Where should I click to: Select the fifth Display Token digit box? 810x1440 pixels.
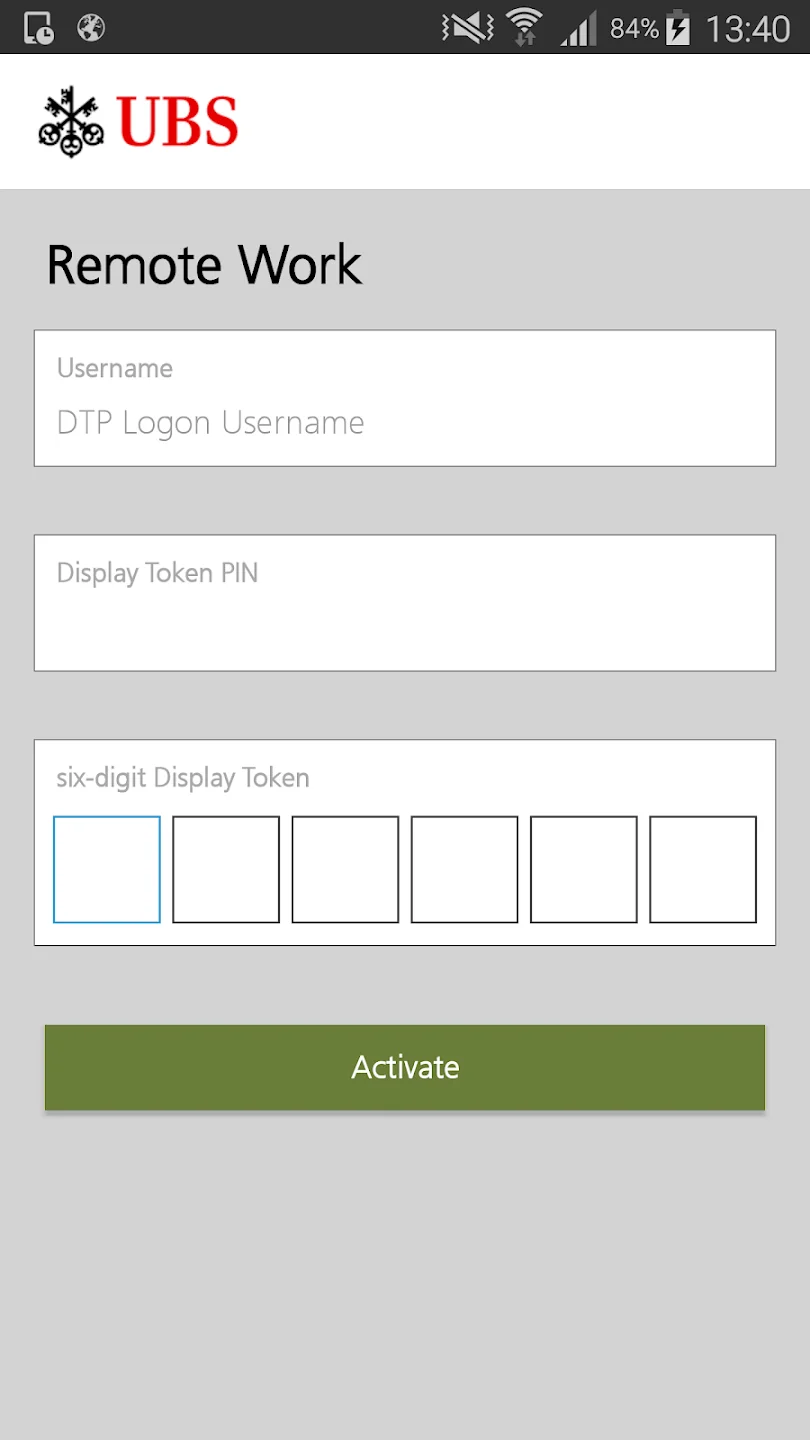(583, 869)
